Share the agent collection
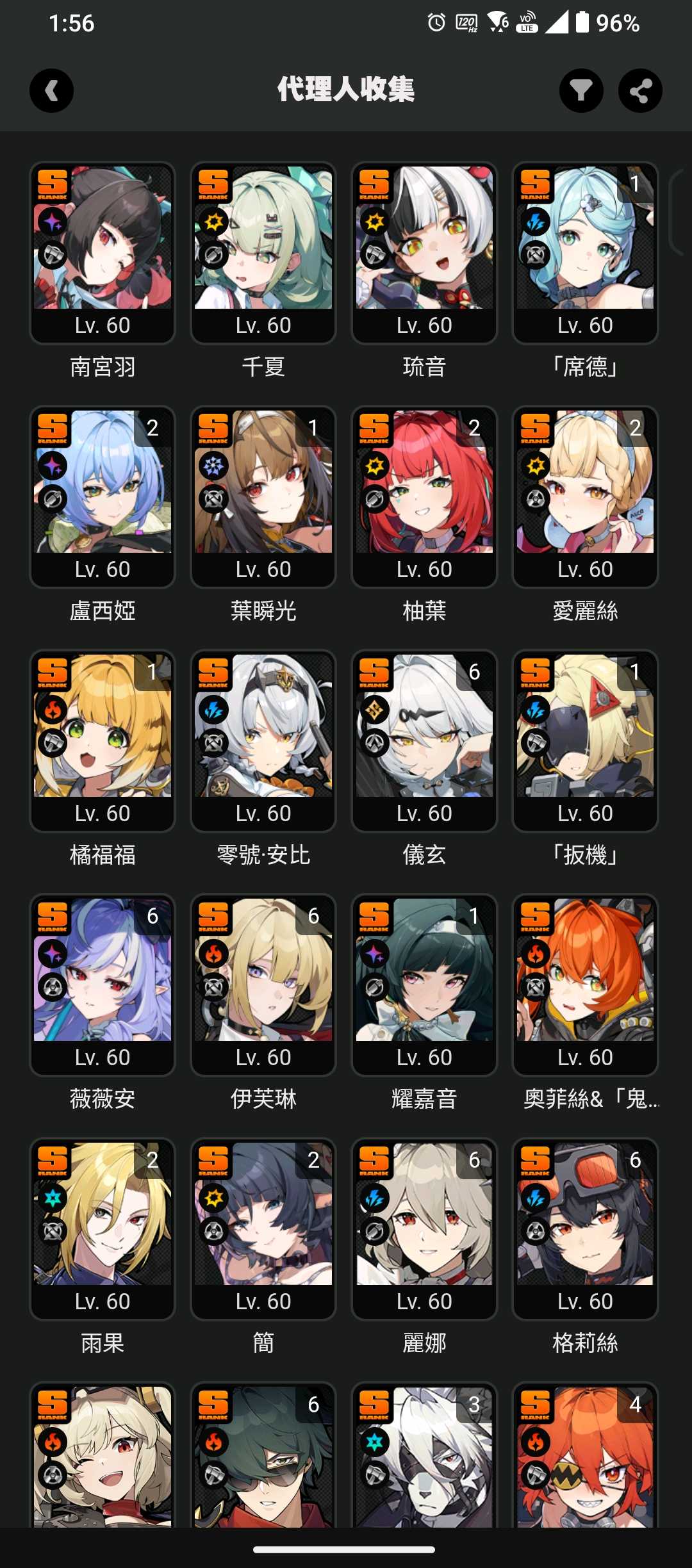Screen dimensions: 692x1568 (639, 90)
